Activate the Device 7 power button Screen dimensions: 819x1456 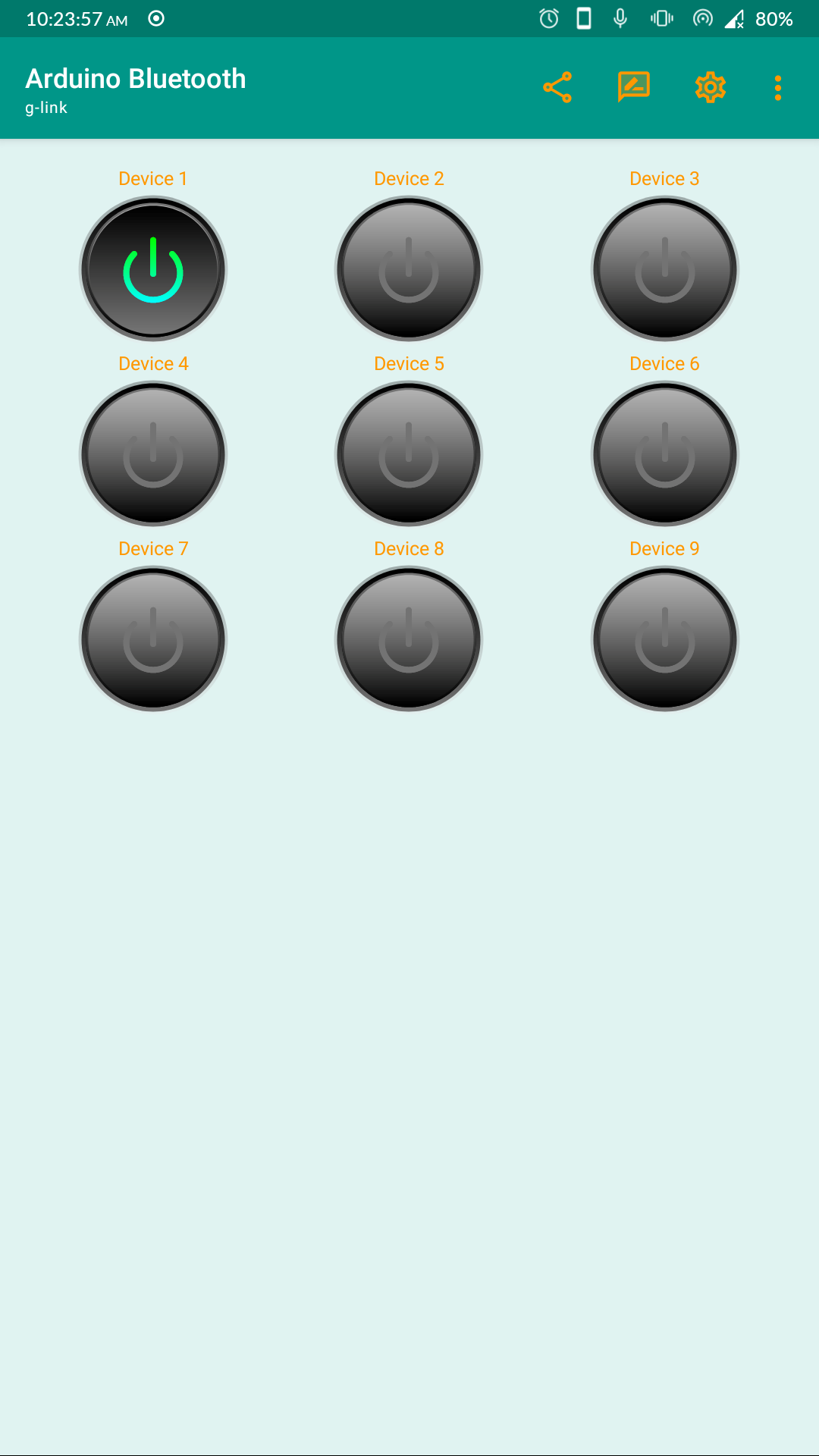click(x=153, y=639)
